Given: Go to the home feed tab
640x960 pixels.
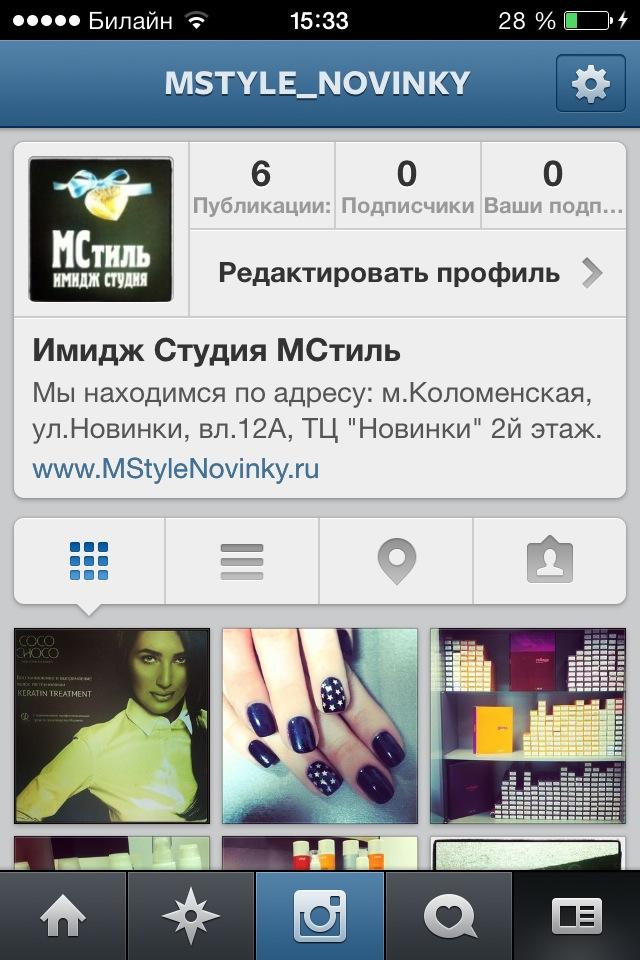Looking at the screenshot, I should (x=63, y=916).
